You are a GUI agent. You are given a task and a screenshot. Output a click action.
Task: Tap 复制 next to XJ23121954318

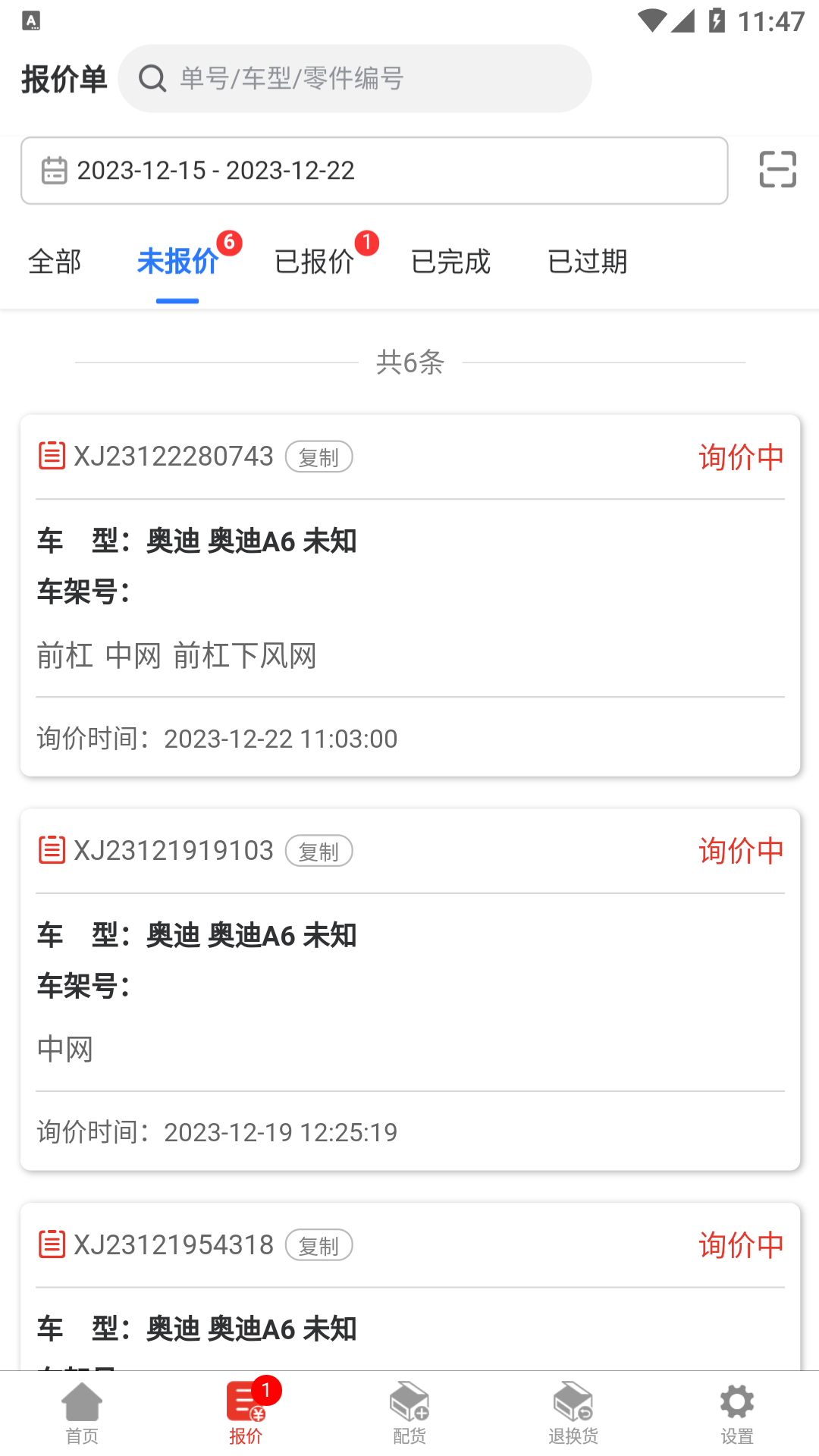318,1245
